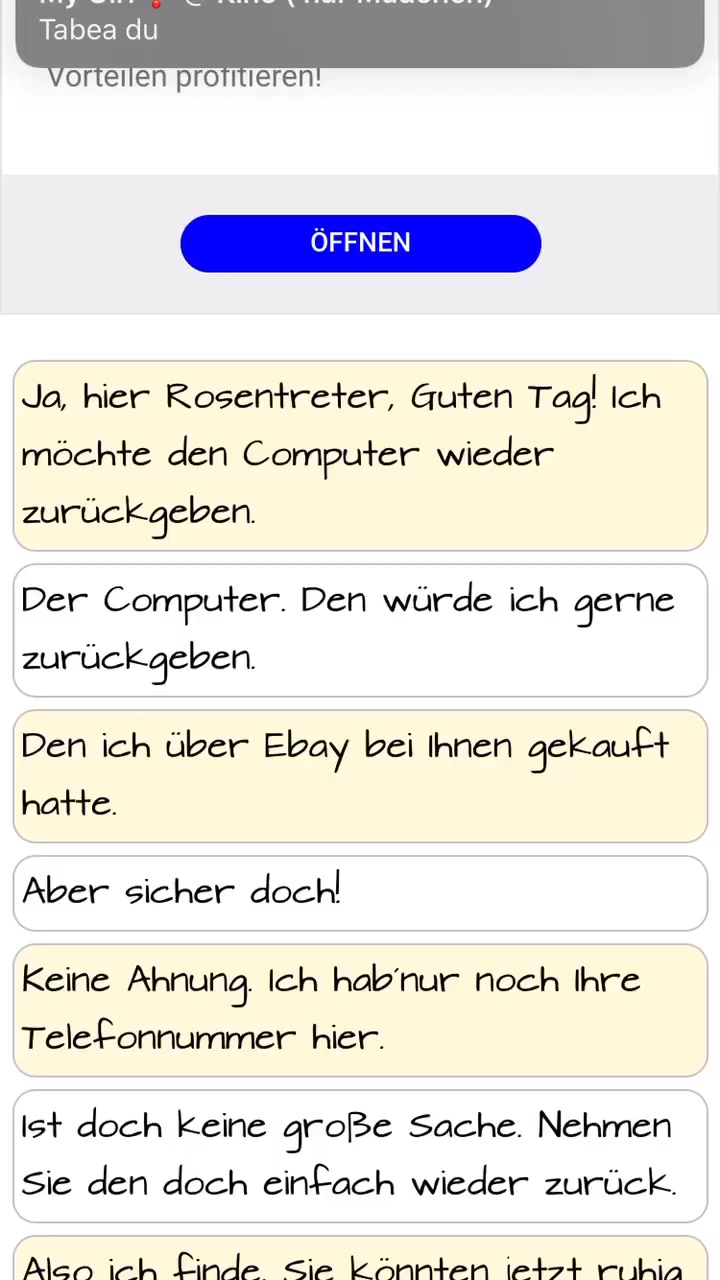Select 'Keine Ahnung. Ich hab'nur noch Ihre Telefonnummer'
The height and width of the screenshot is (1280, 720).
pos(360,1010)
